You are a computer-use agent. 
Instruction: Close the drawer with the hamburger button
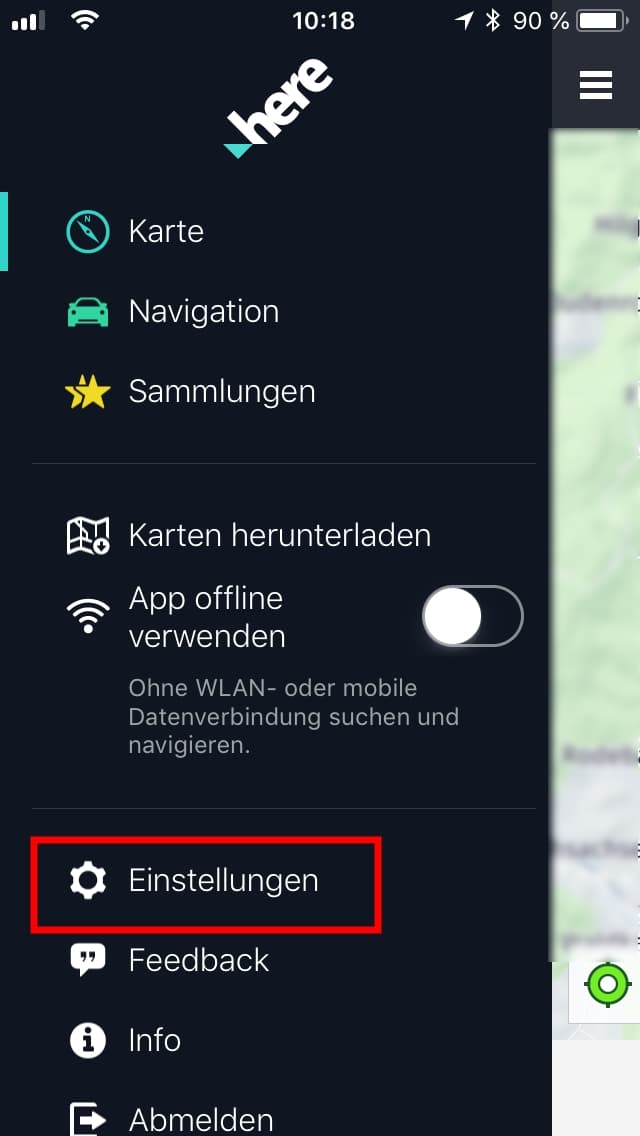click(x=596, y=86)
